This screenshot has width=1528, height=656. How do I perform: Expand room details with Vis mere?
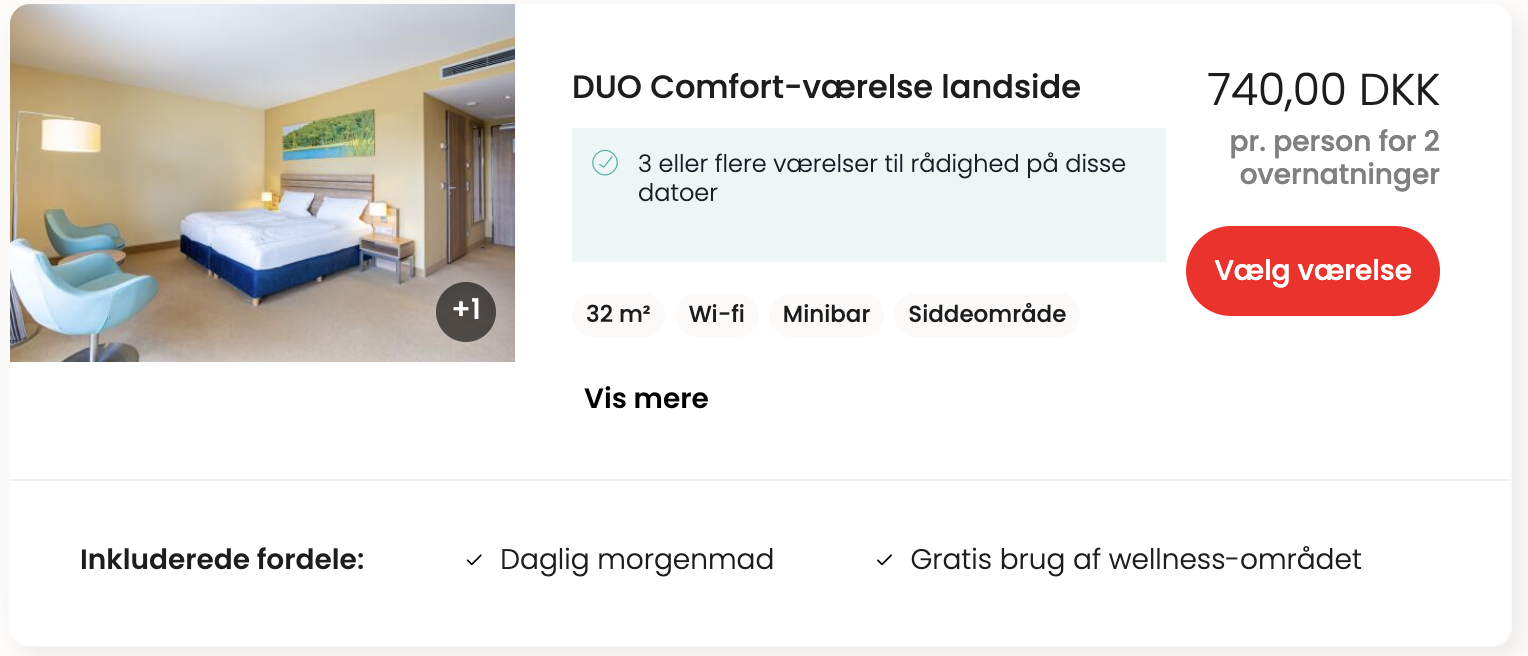646,398
